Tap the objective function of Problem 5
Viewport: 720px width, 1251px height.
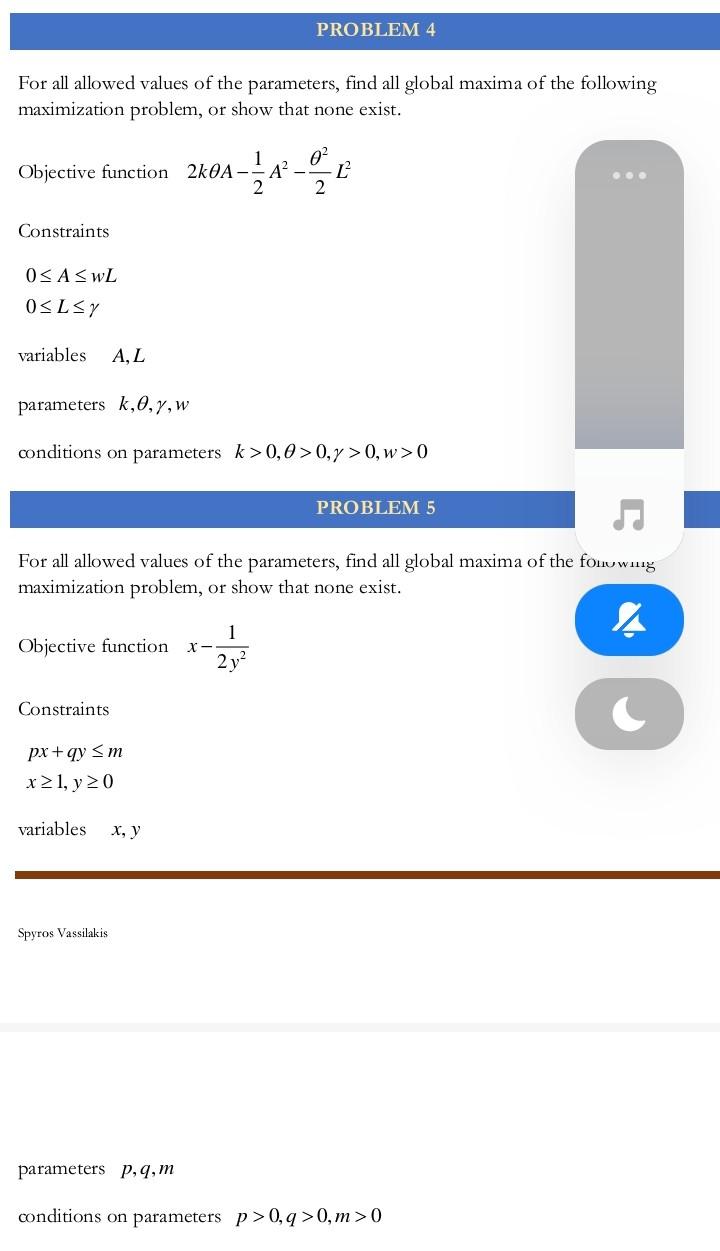(217, 646)
